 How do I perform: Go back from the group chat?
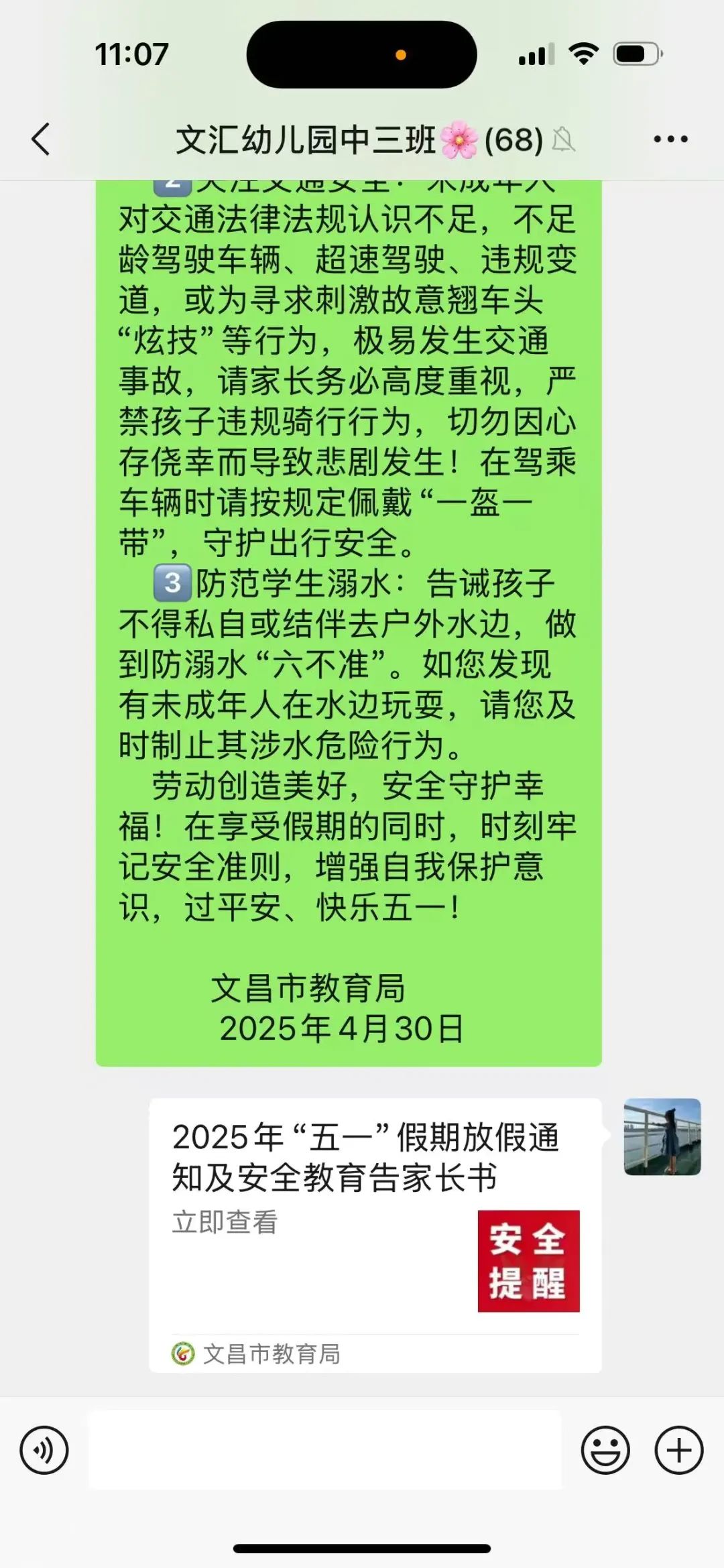[x=42, y=139]
